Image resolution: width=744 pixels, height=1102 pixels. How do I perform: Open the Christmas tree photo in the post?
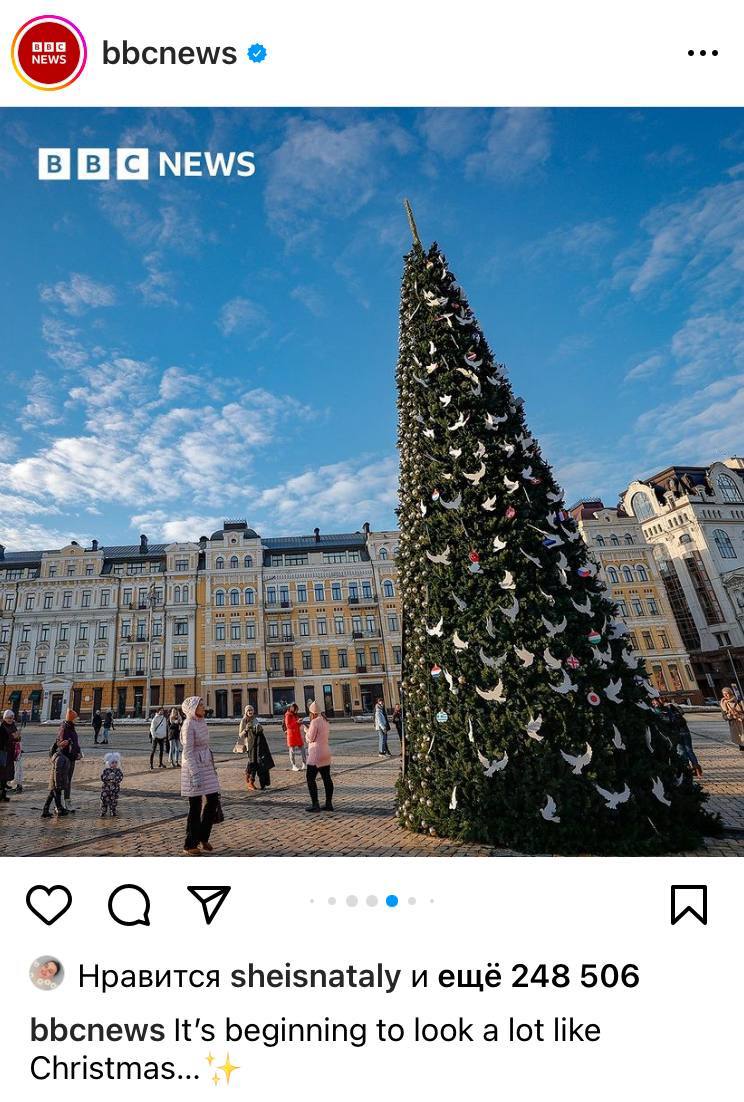372,480
